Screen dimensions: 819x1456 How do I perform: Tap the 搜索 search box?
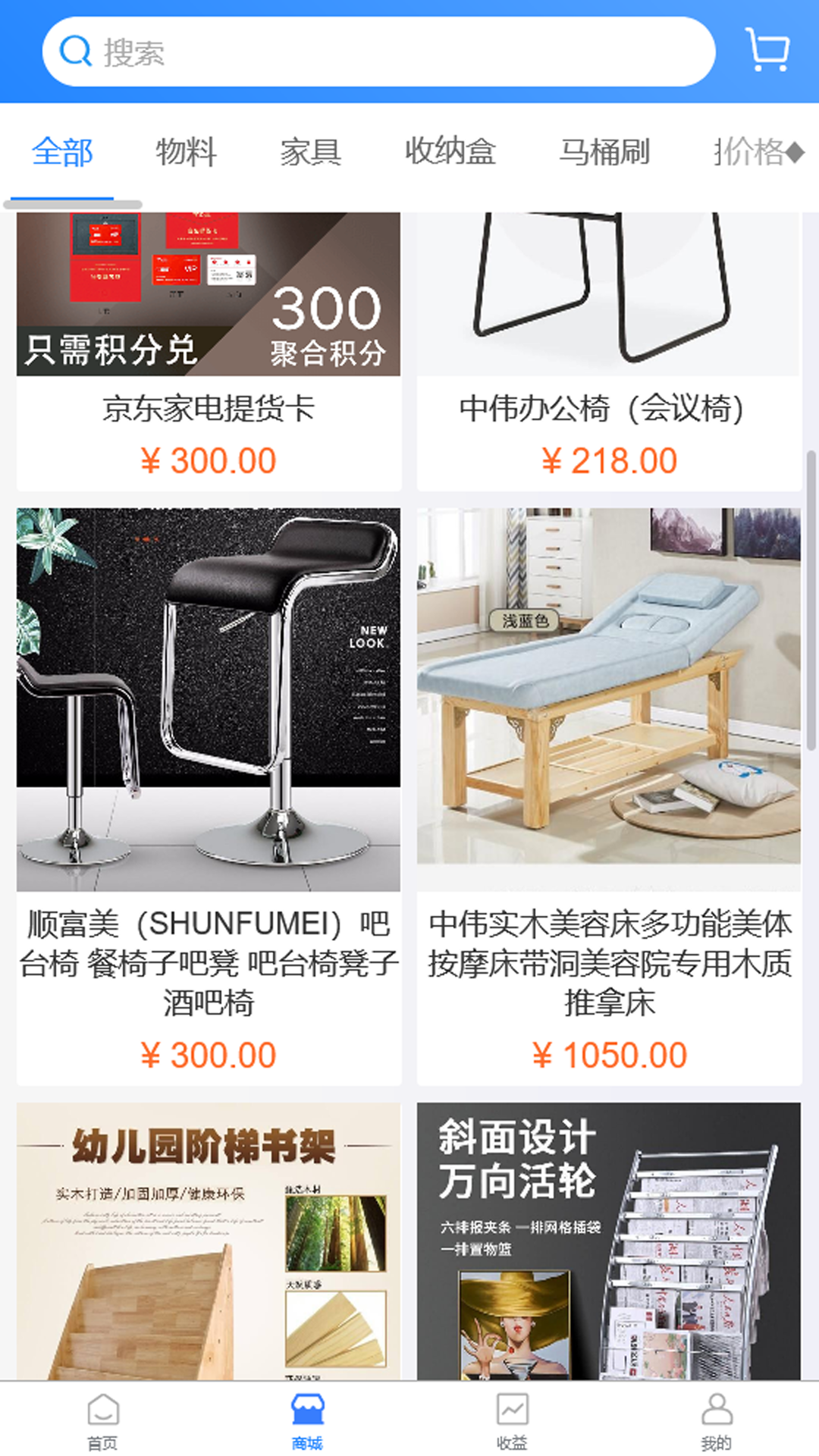pos(378,52)
